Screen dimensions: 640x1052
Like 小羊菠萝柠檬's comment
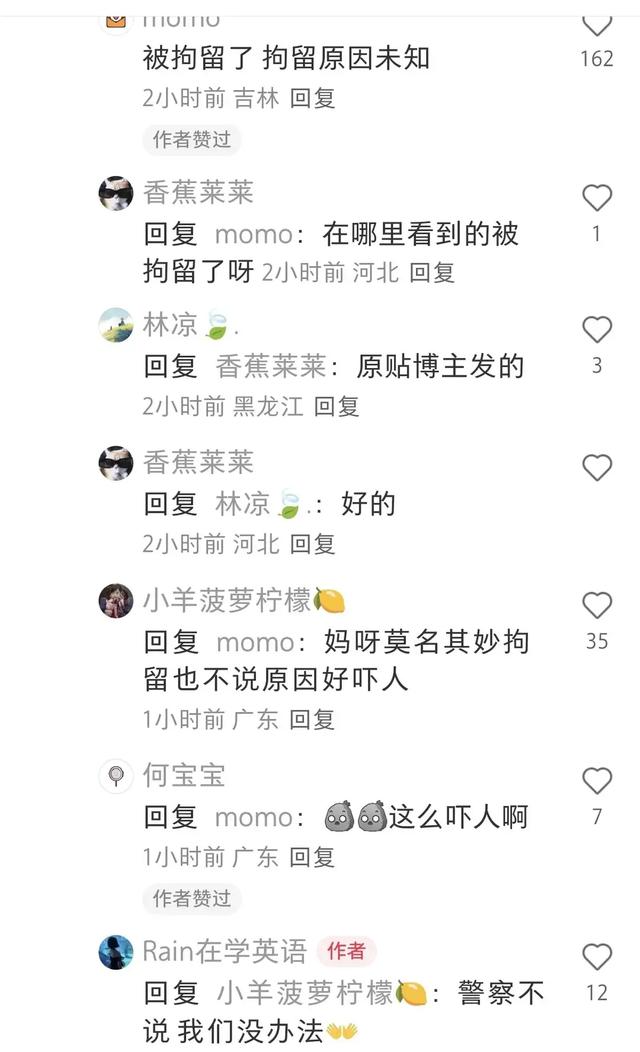tap(597, 605)
